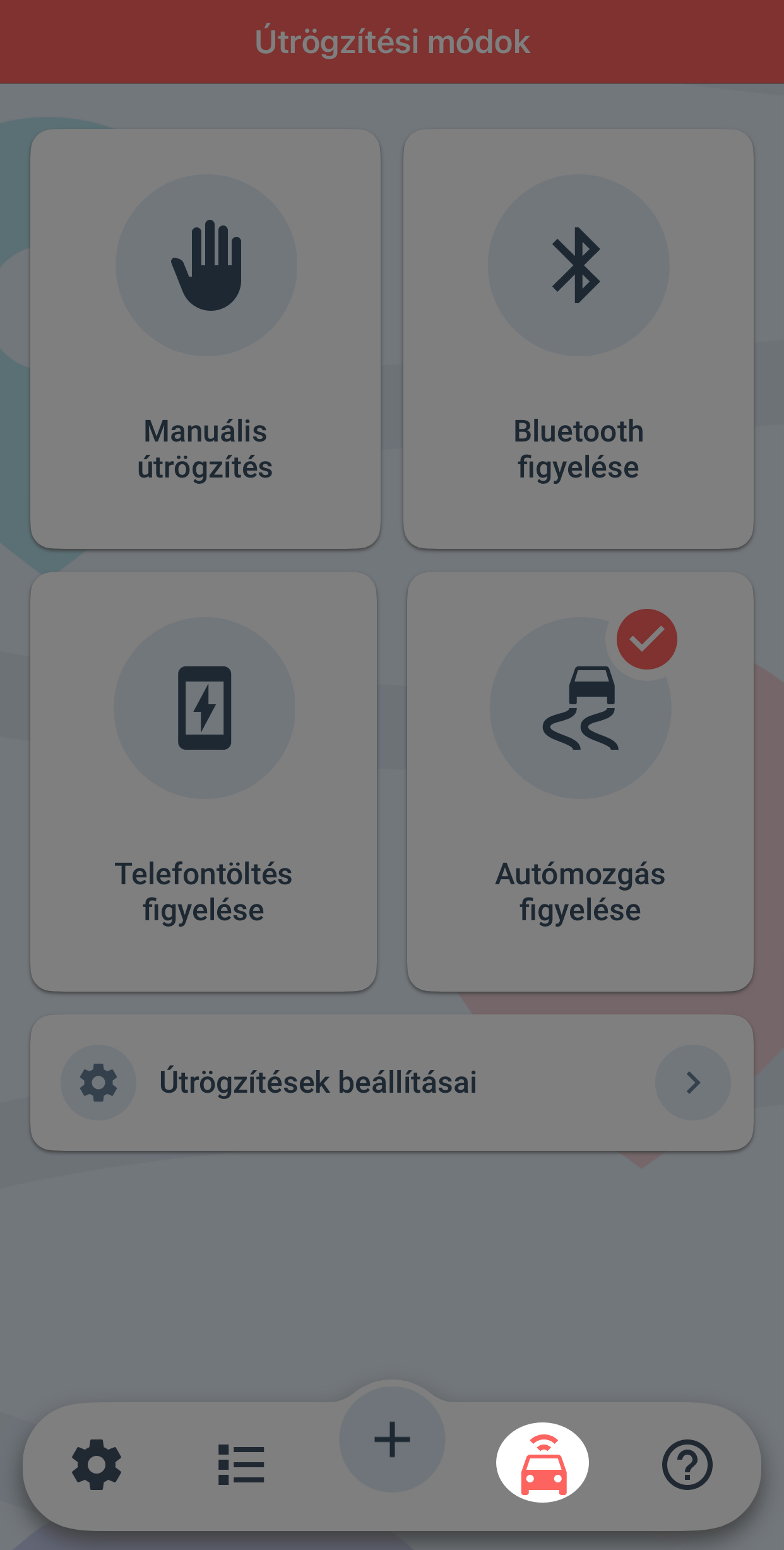
Task: Select the Manuális útrögzítés mode card
Action: pyautogui.click(x=205, y=339)
